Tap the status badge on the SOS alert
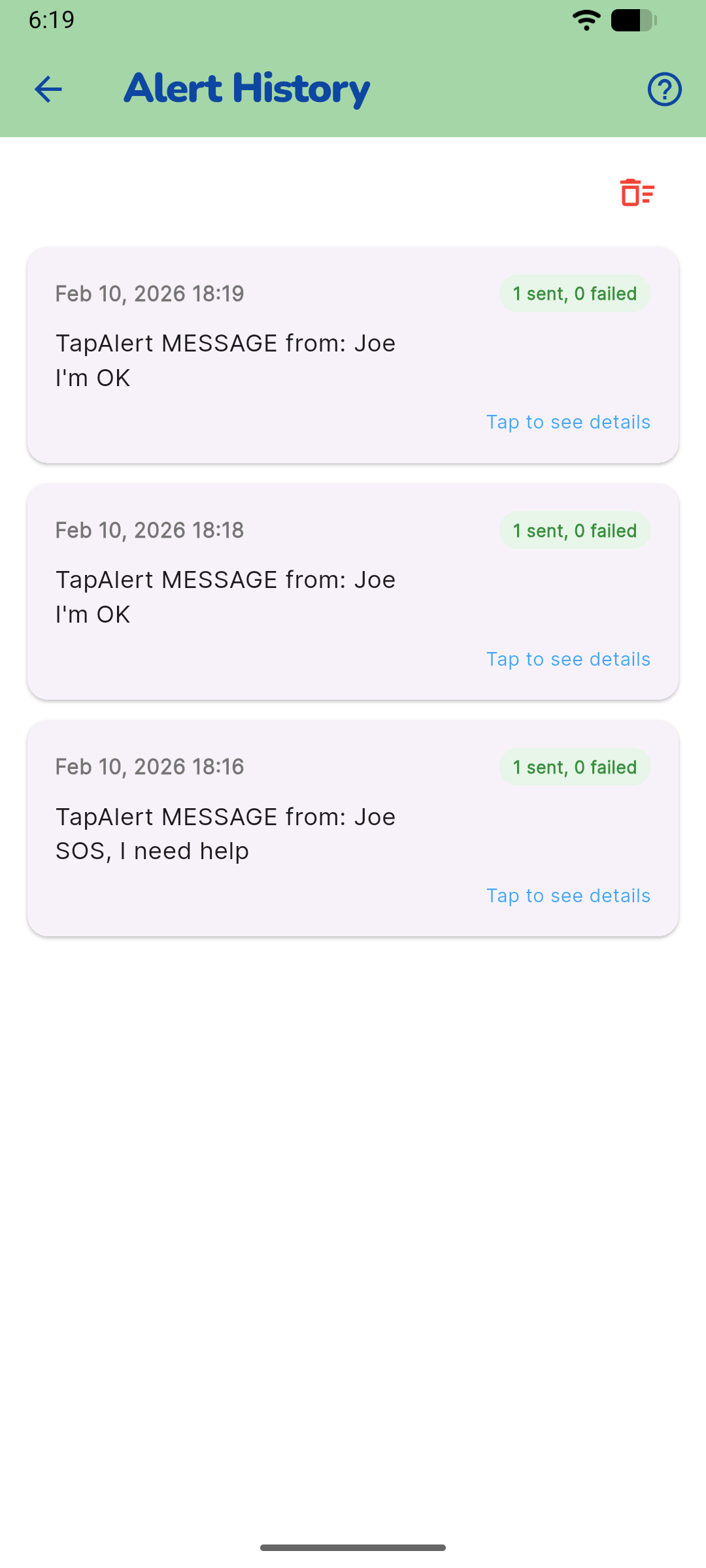This screenshot has height=1568, width=706. tap(574, 766)
